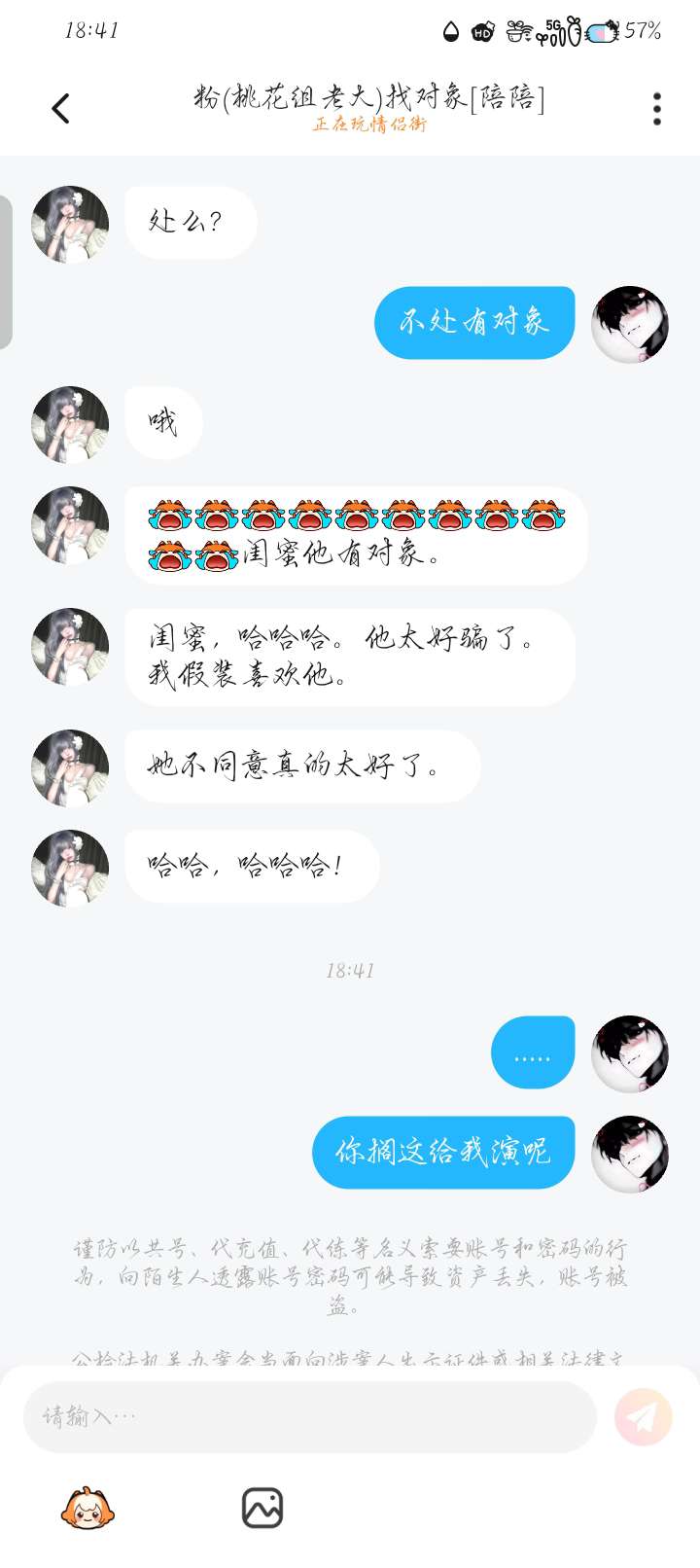
Task: Open the image gallery picker
Action: 262,1509
